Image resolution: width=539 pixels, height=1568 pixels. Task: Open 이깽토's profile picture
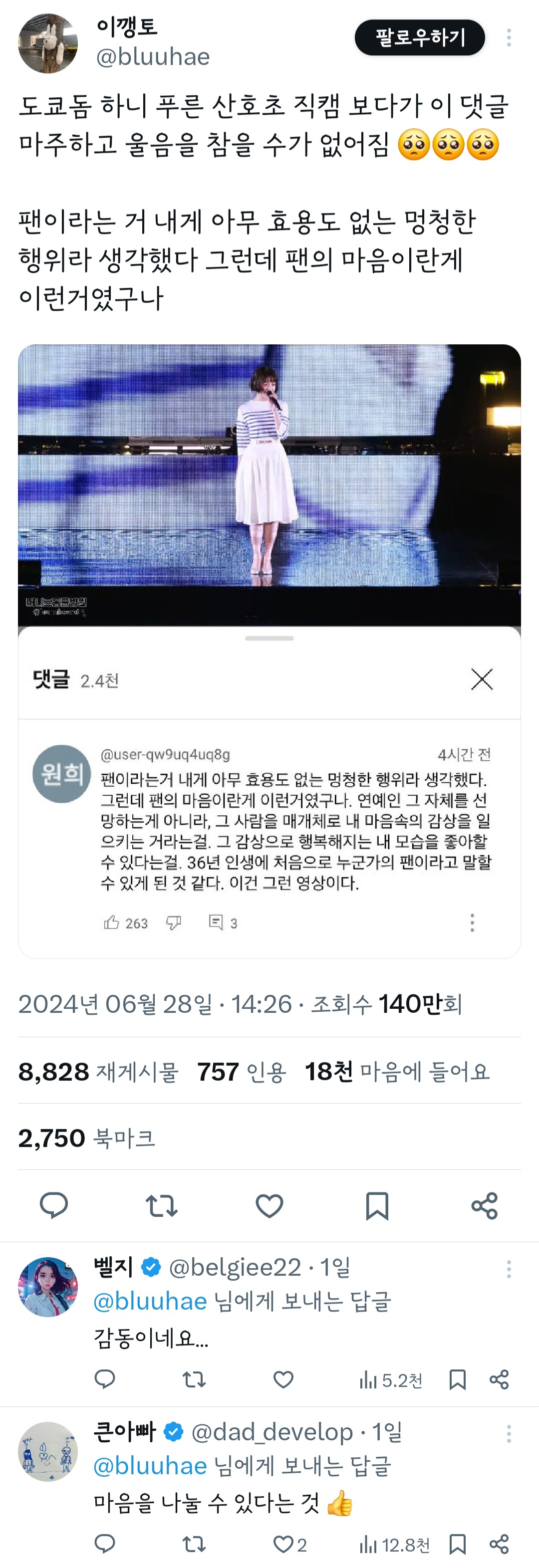pos(48,44)
